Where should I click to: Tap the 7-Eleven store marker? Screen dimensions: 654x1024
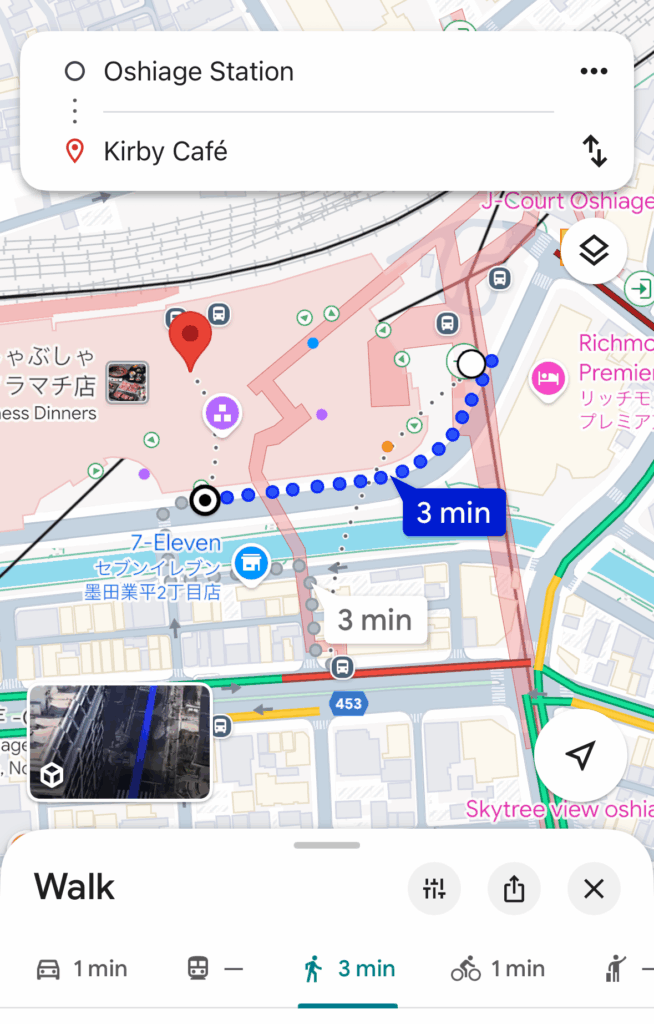pos(250,563)
